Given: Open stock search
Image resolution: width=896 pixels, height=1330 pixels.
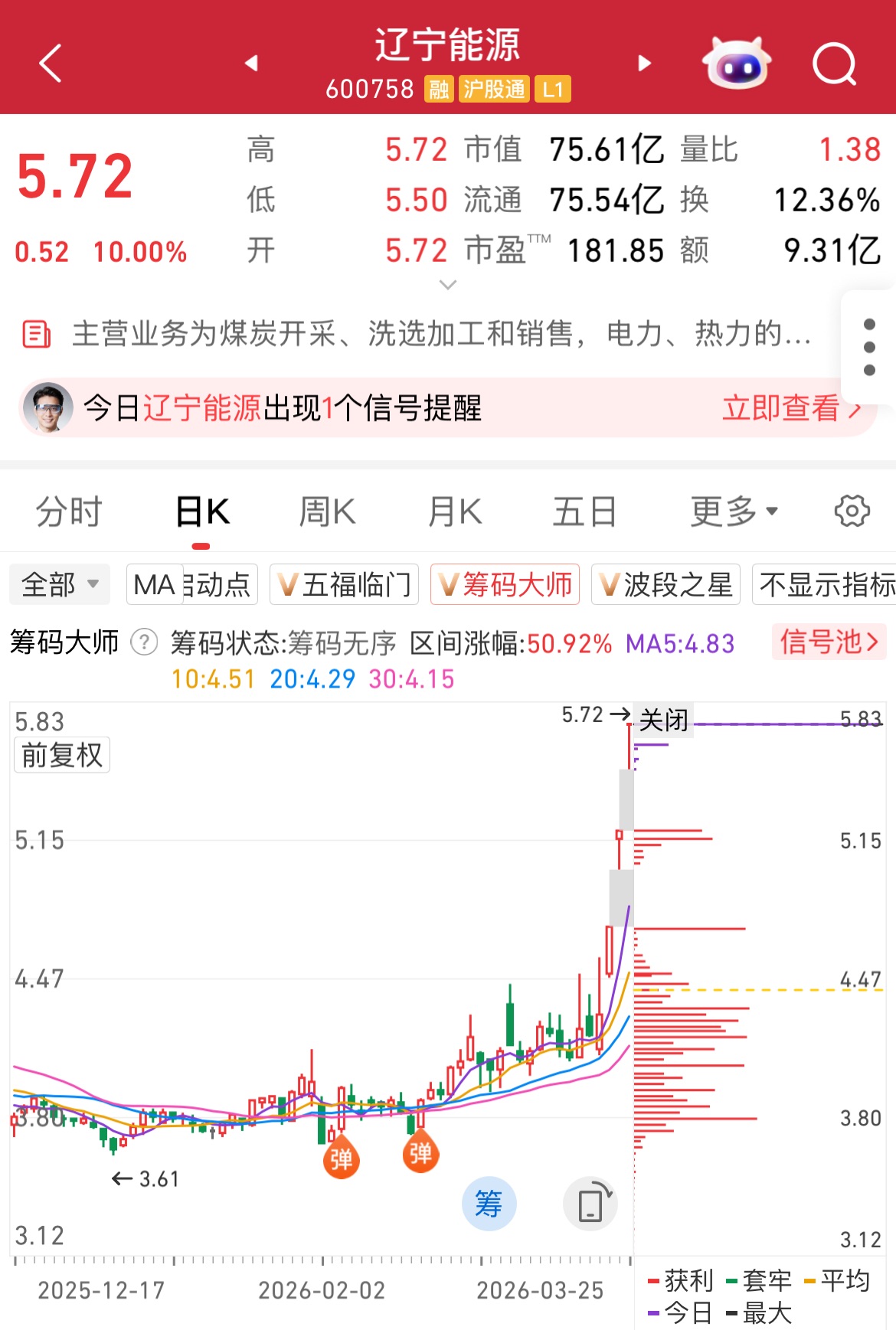Looking at the screenshot, I should tap(834, 64).
